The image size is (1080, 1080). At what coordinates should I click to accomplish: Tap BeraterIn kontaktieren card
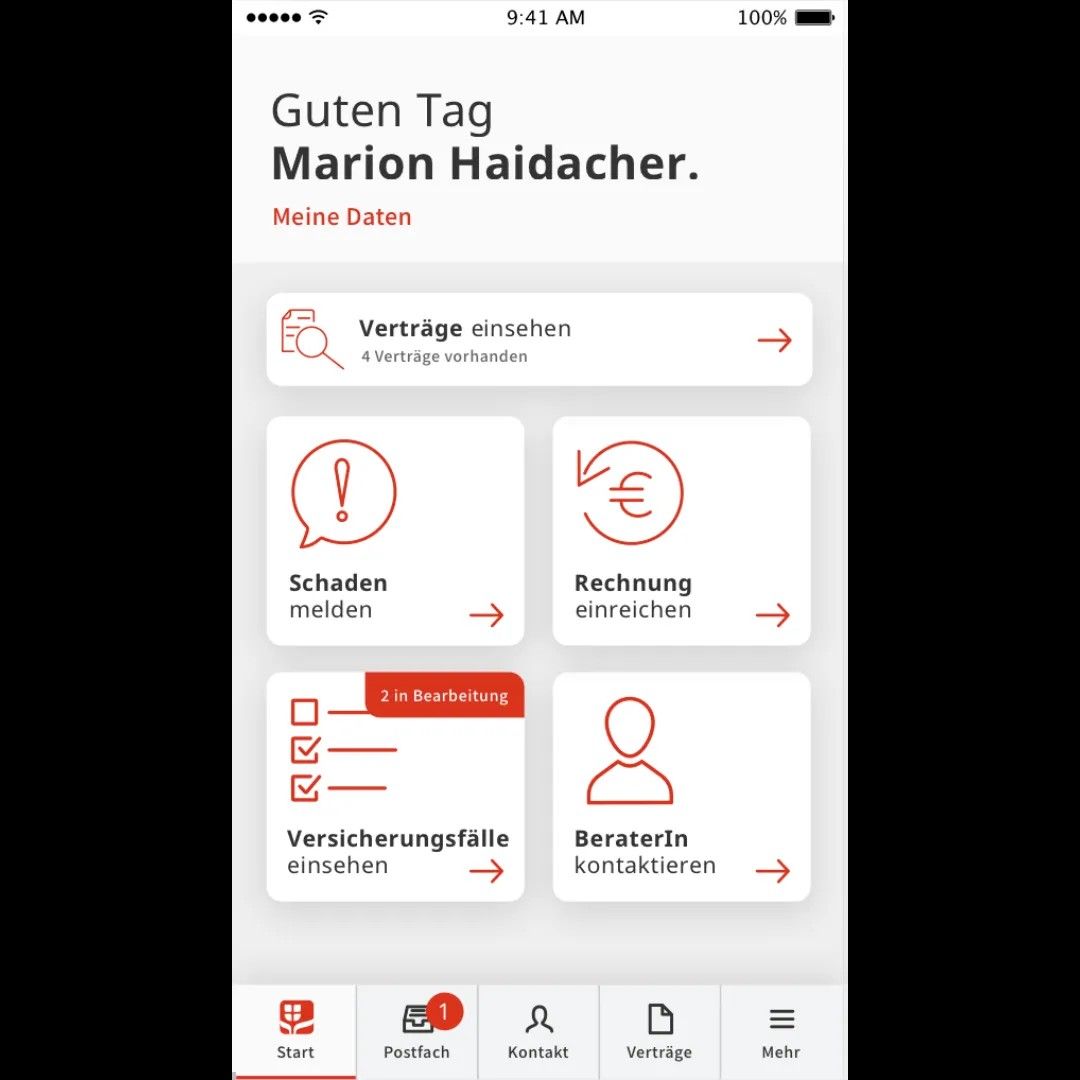(681, 787)
